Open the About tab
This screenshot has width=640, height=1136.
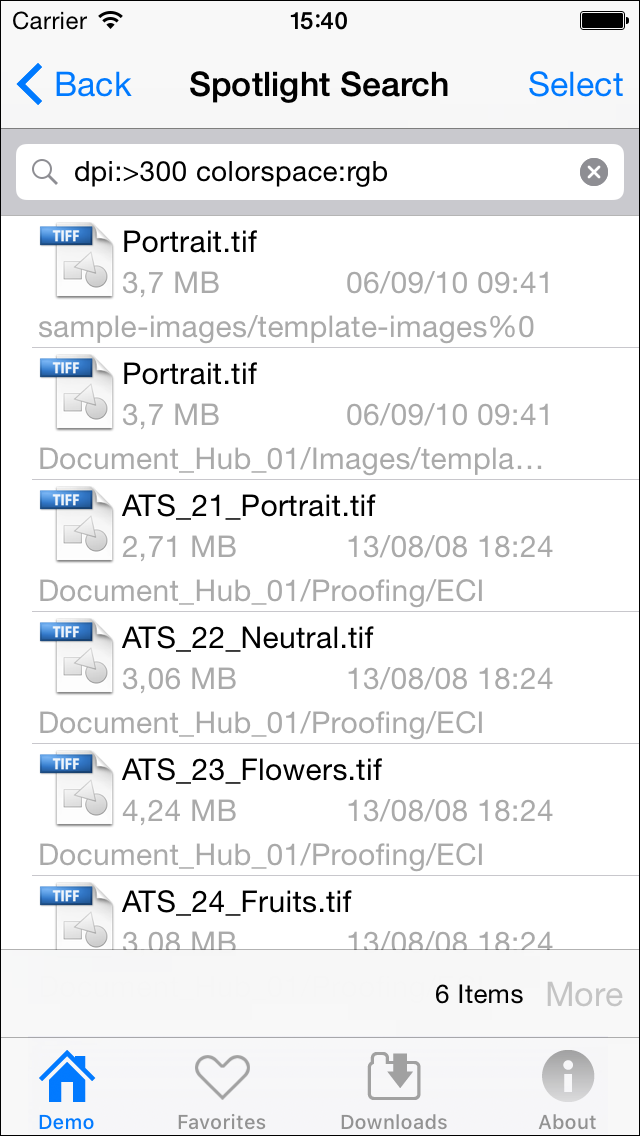[x=568, y=1090]
